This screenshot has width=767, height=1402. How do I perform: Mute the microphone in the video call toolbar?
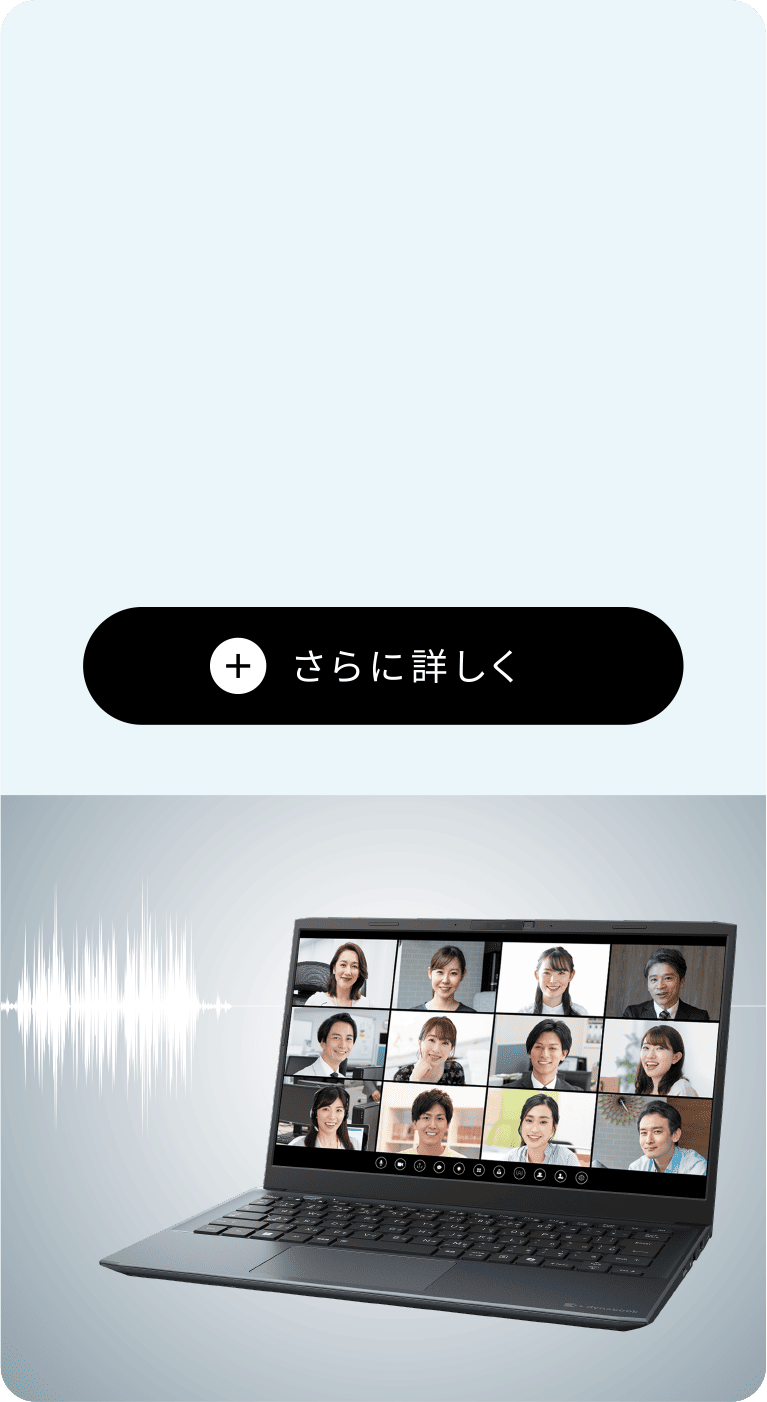coord(381,1163)
